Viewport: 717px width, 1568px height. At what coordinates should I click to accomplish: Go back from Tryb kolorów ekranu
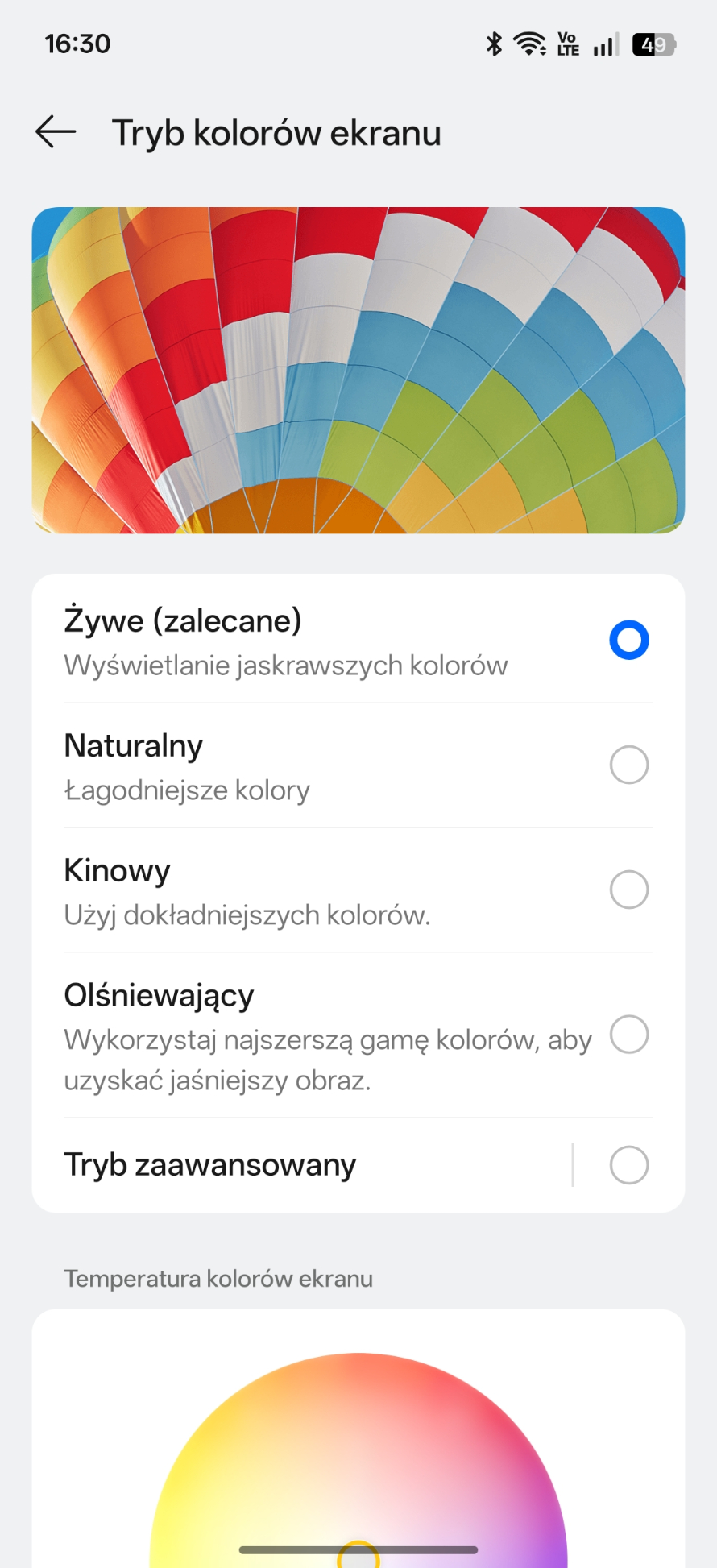pos(56,132)
